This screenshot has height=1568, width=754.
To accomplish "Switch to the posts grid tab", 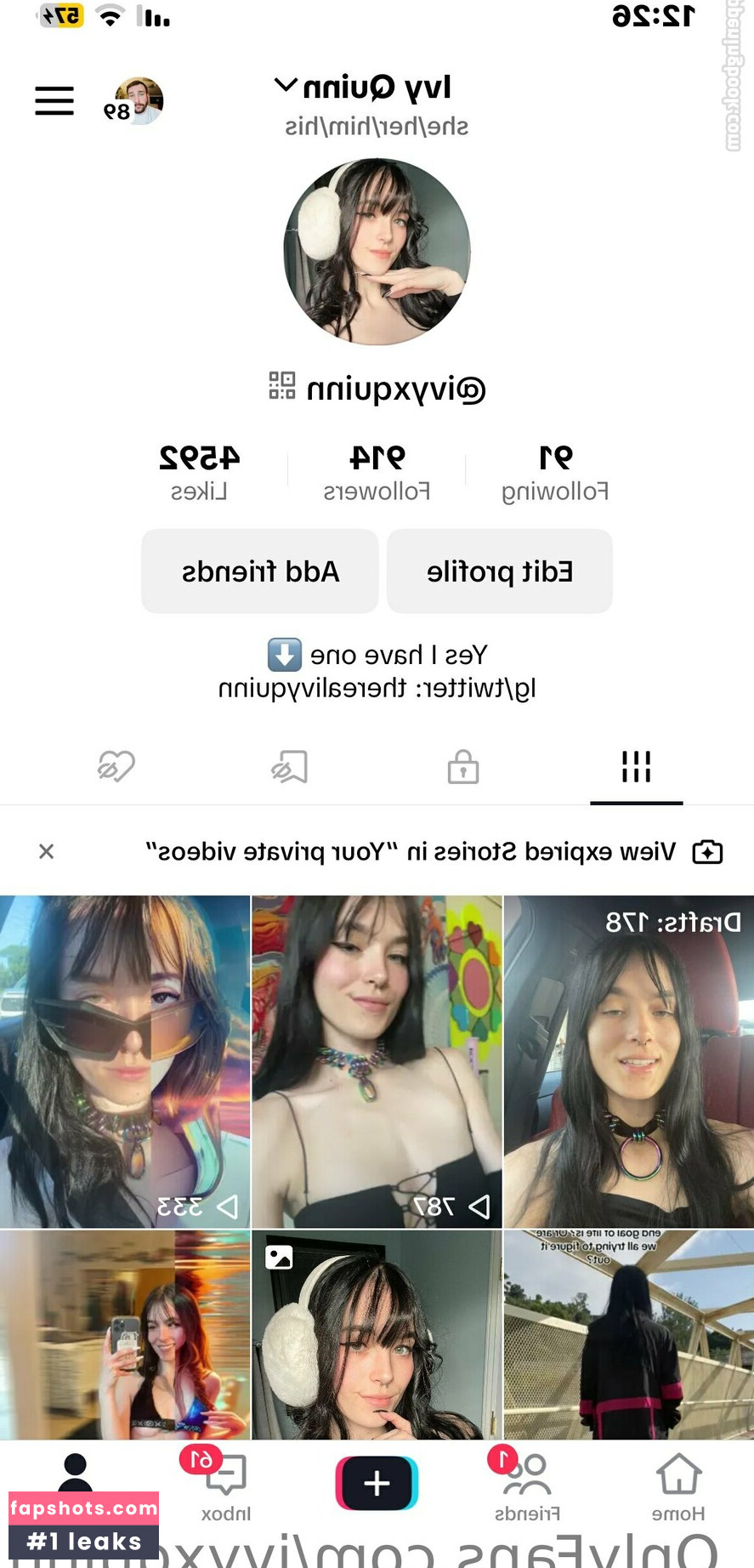I will point(636,767).
